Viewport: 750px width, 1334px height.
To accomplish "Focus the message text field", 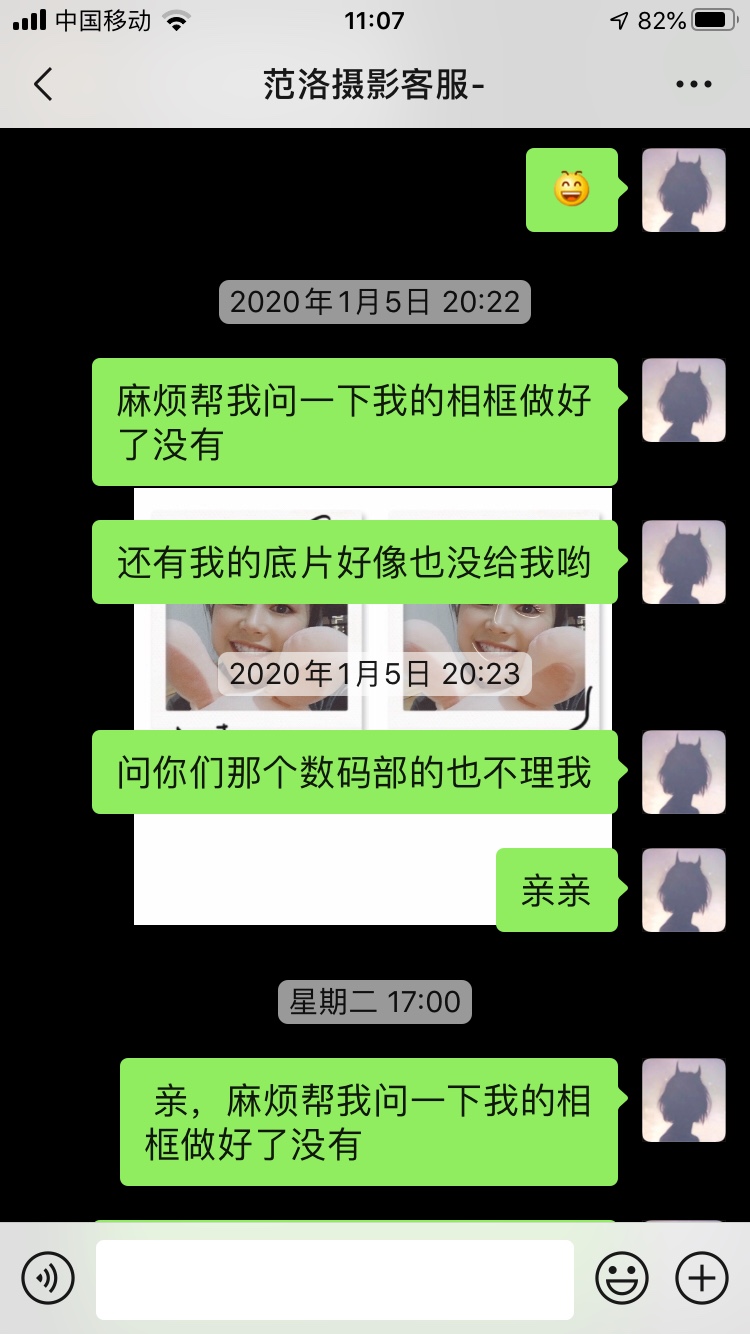I will (334, 1279).
